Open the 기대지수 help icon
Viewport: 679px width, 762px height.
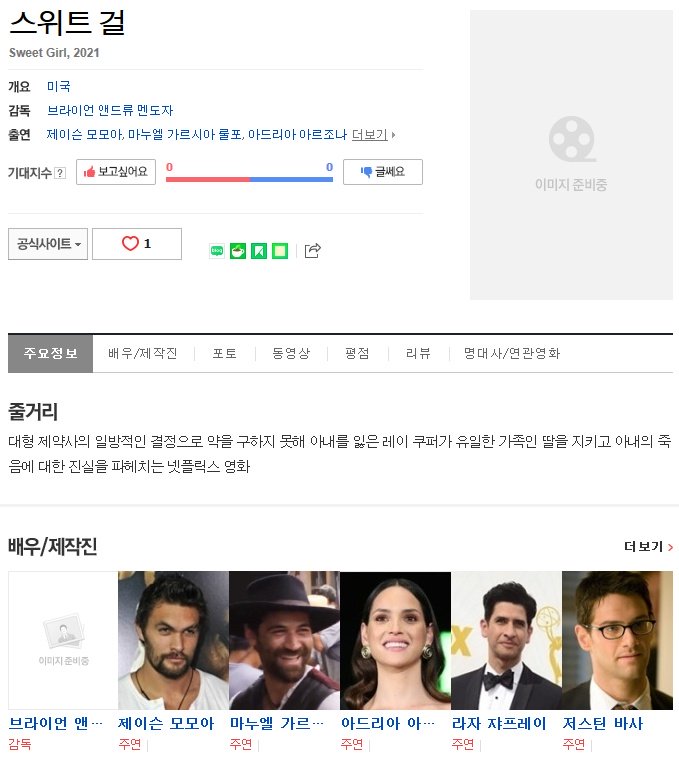[x=60, y=173]
